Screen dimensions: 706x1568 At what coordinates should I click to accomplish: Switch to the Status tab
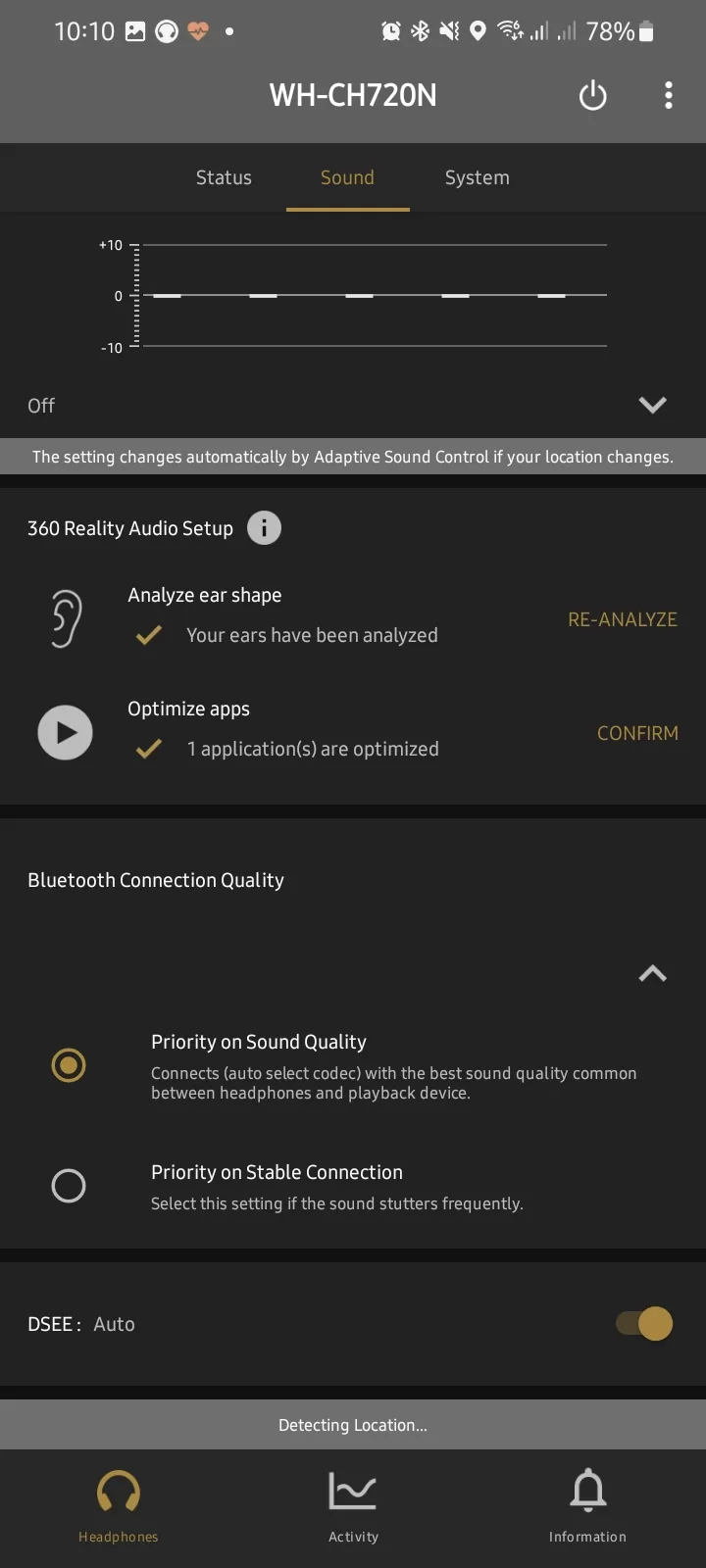point(224,177)
